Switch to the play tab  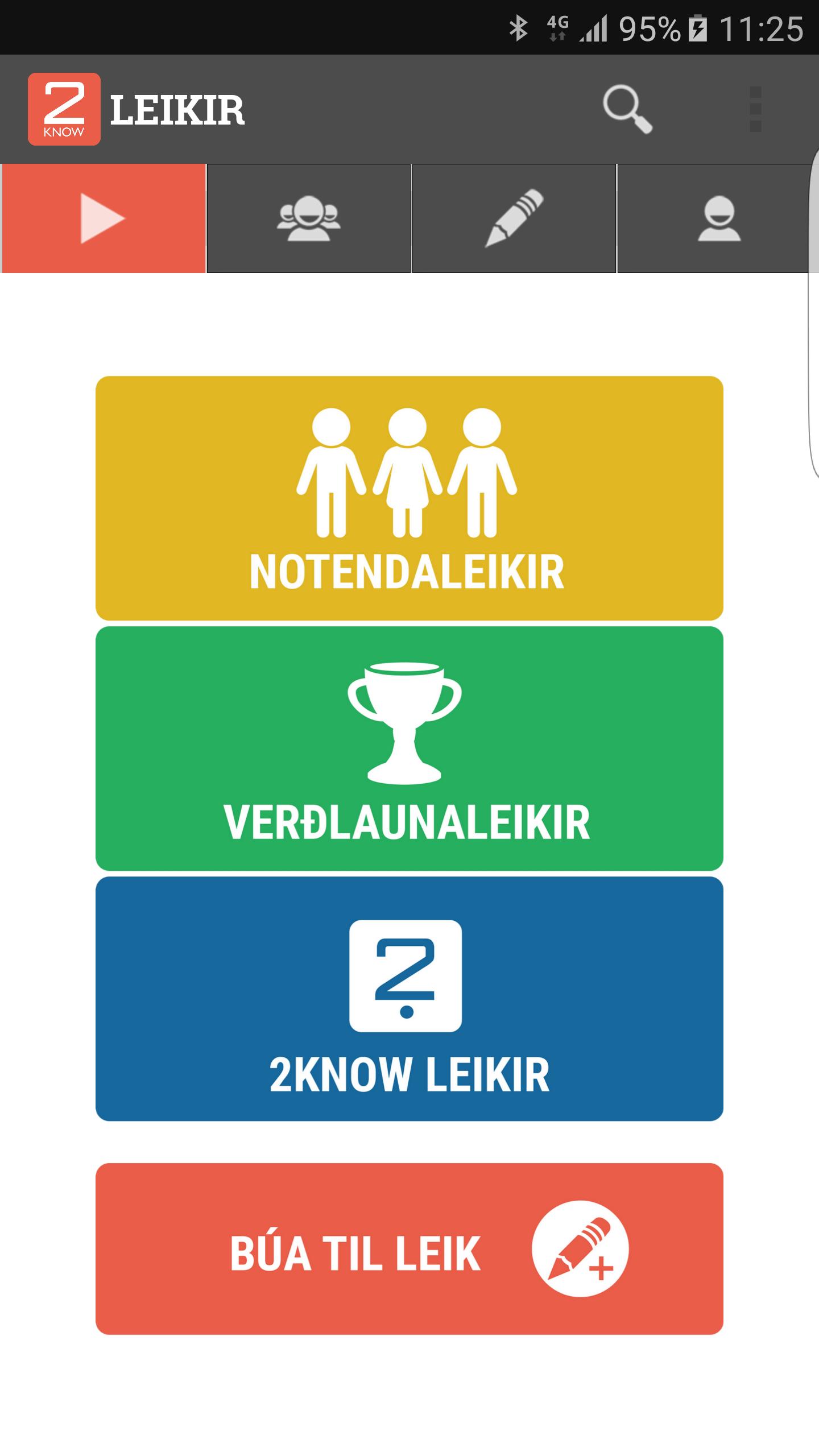(104, 218)
